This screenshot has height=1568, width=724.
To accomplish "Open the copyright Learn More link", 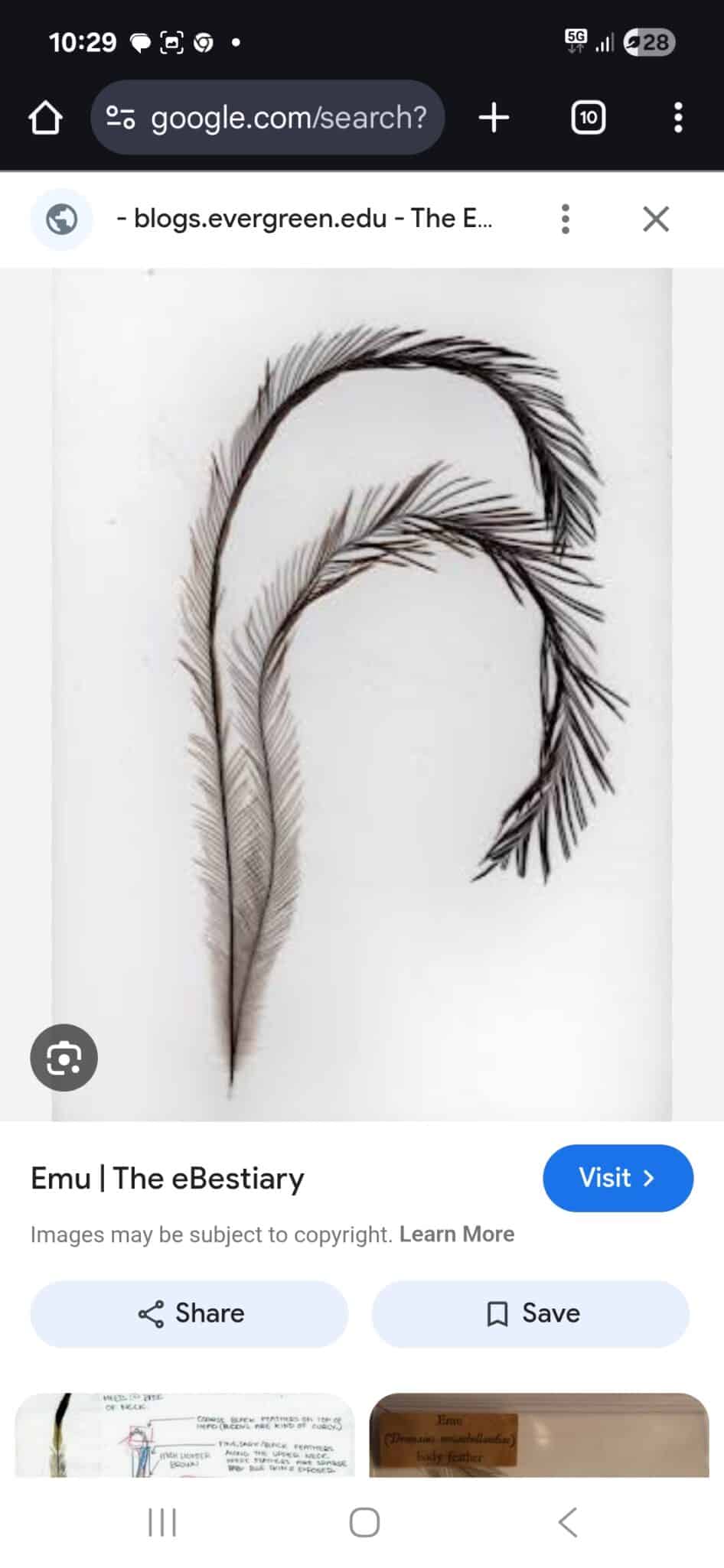I will pos(457,1235).
